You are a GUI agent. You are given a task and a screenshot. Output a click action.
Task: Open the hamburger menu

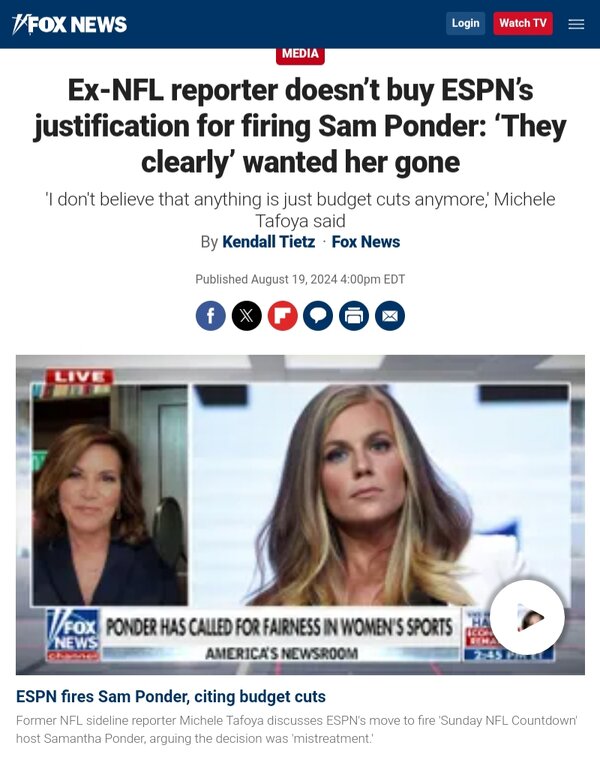pyautogui.click(x=576, y=24)
